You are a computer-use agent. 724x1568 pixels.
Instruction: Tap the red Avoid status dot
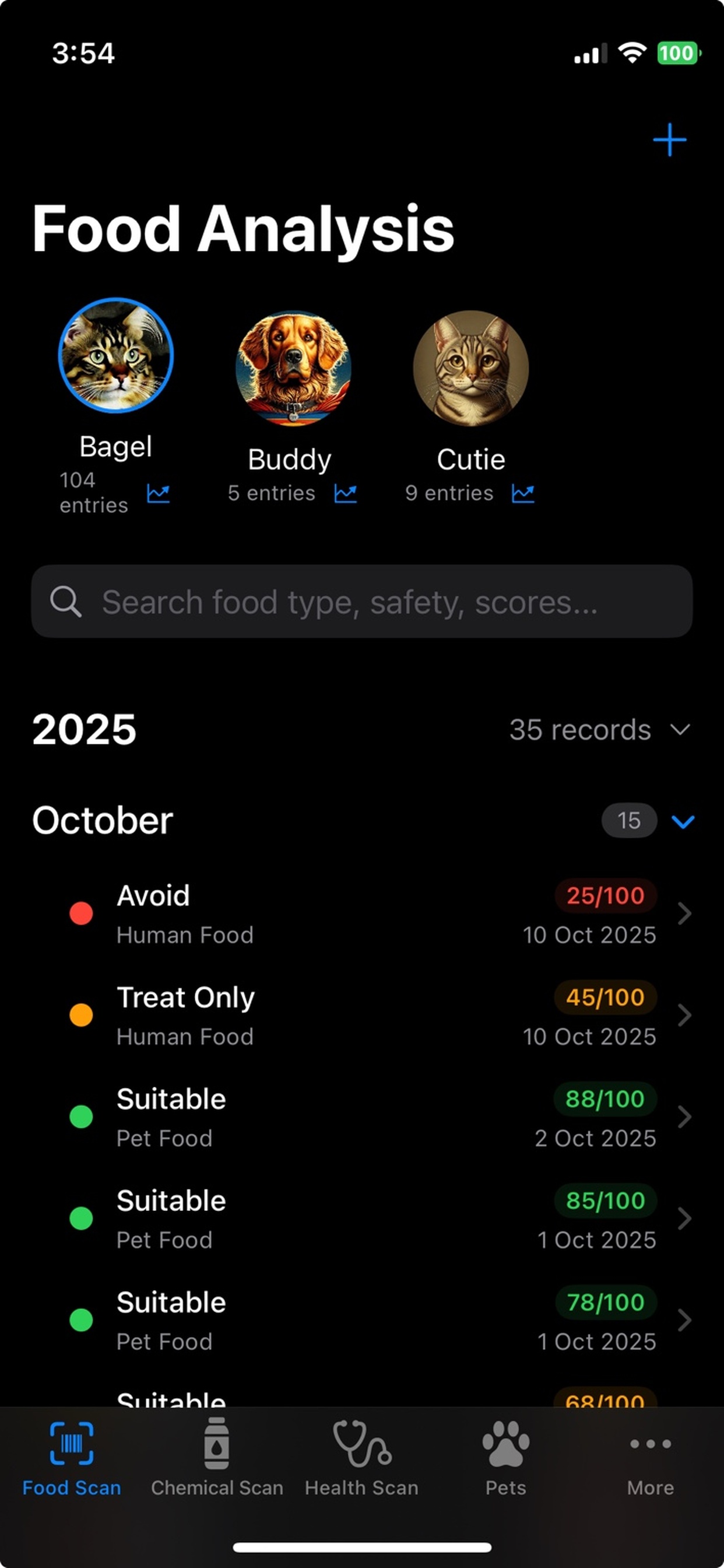coord(82,914)
